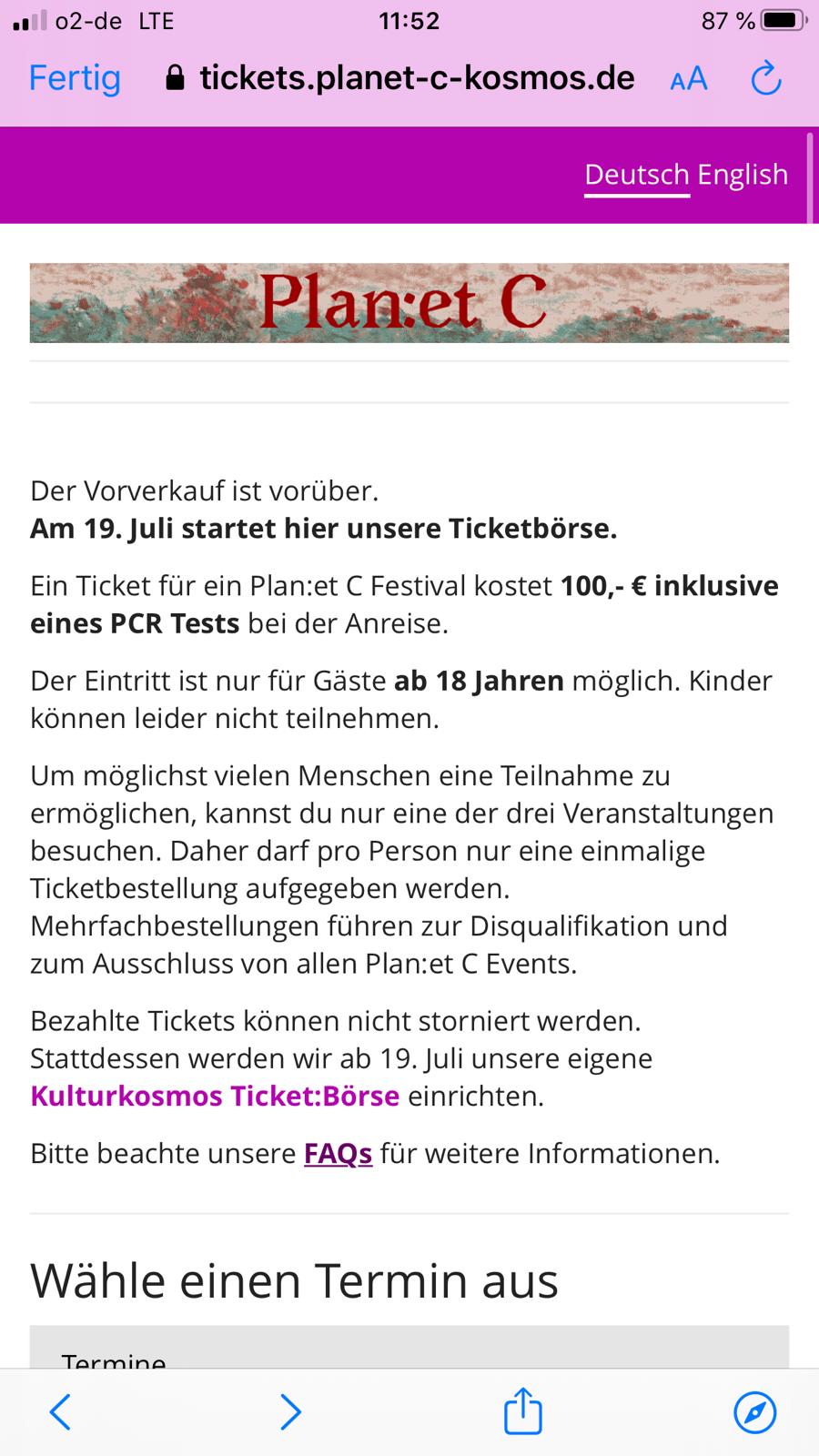Share this page via share icon
Screen dimensions: 819x1456
coord(523,1410)
